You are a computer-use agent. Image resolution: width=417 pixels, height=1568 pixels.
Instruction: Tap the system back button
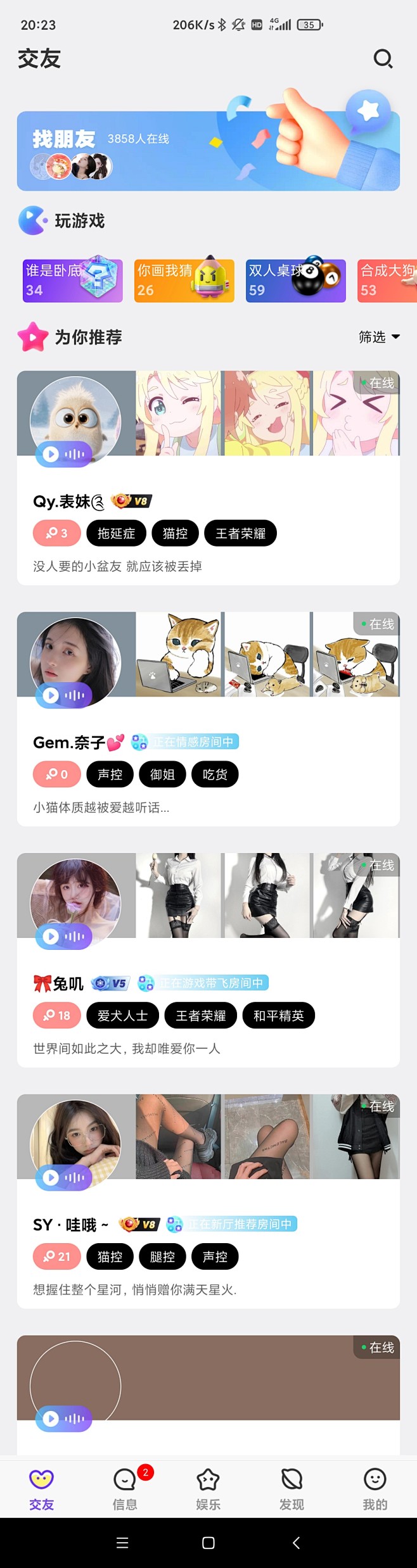(x=296, y=1543)
